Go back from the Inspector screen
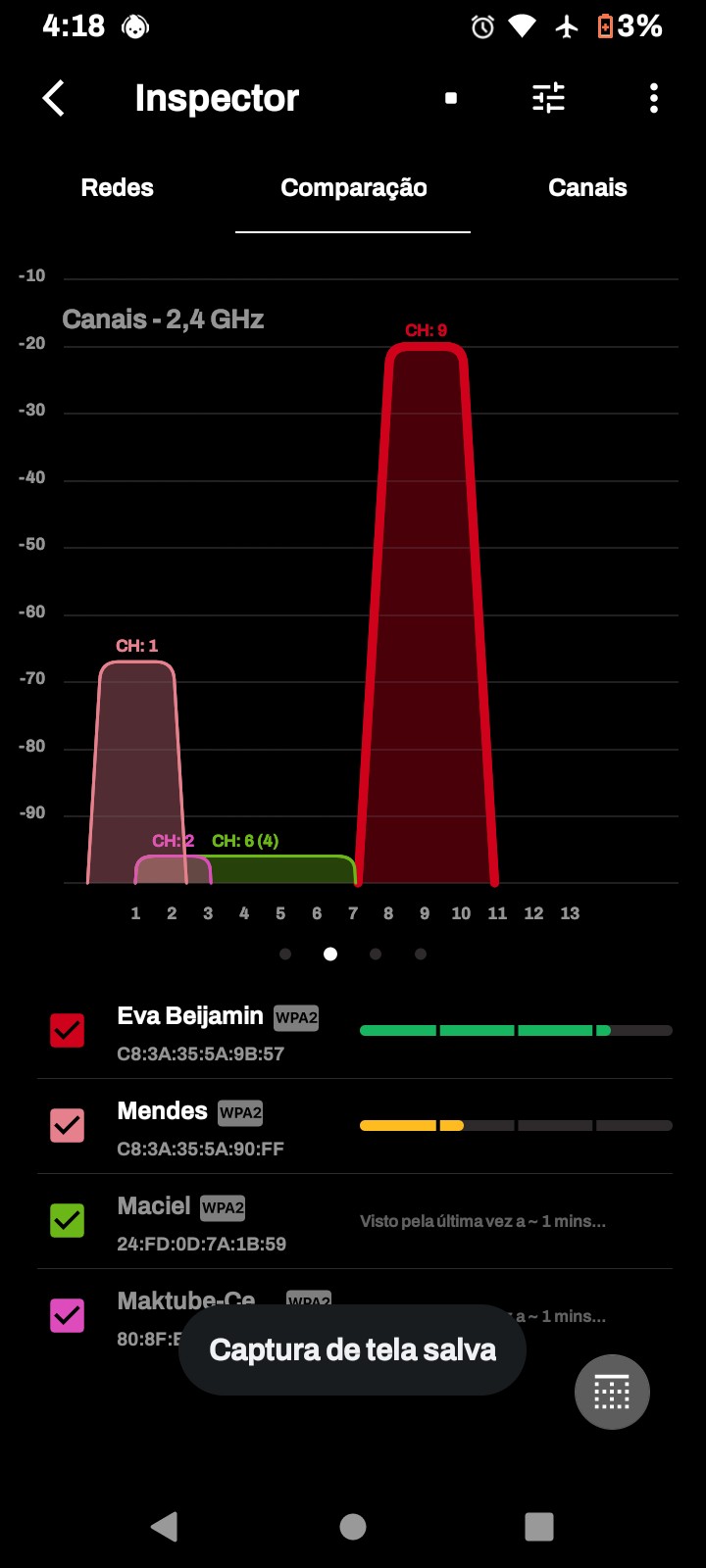 click(54, 98)
